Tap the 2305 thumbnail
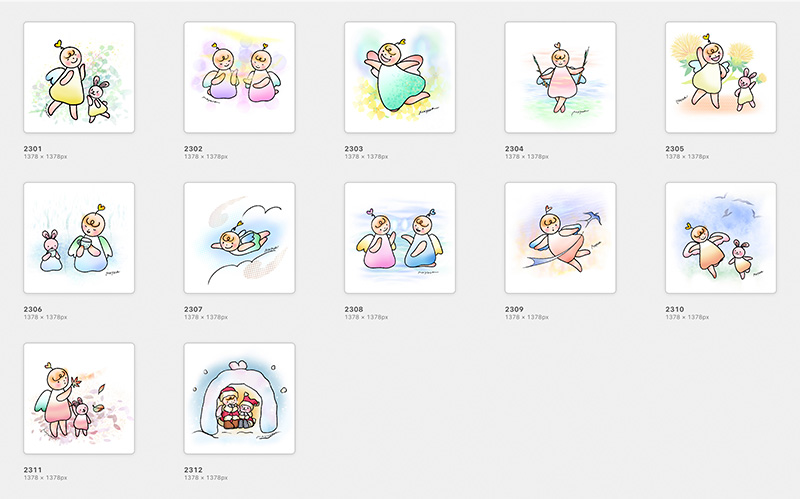800x499 pixels. click(720, 77)
